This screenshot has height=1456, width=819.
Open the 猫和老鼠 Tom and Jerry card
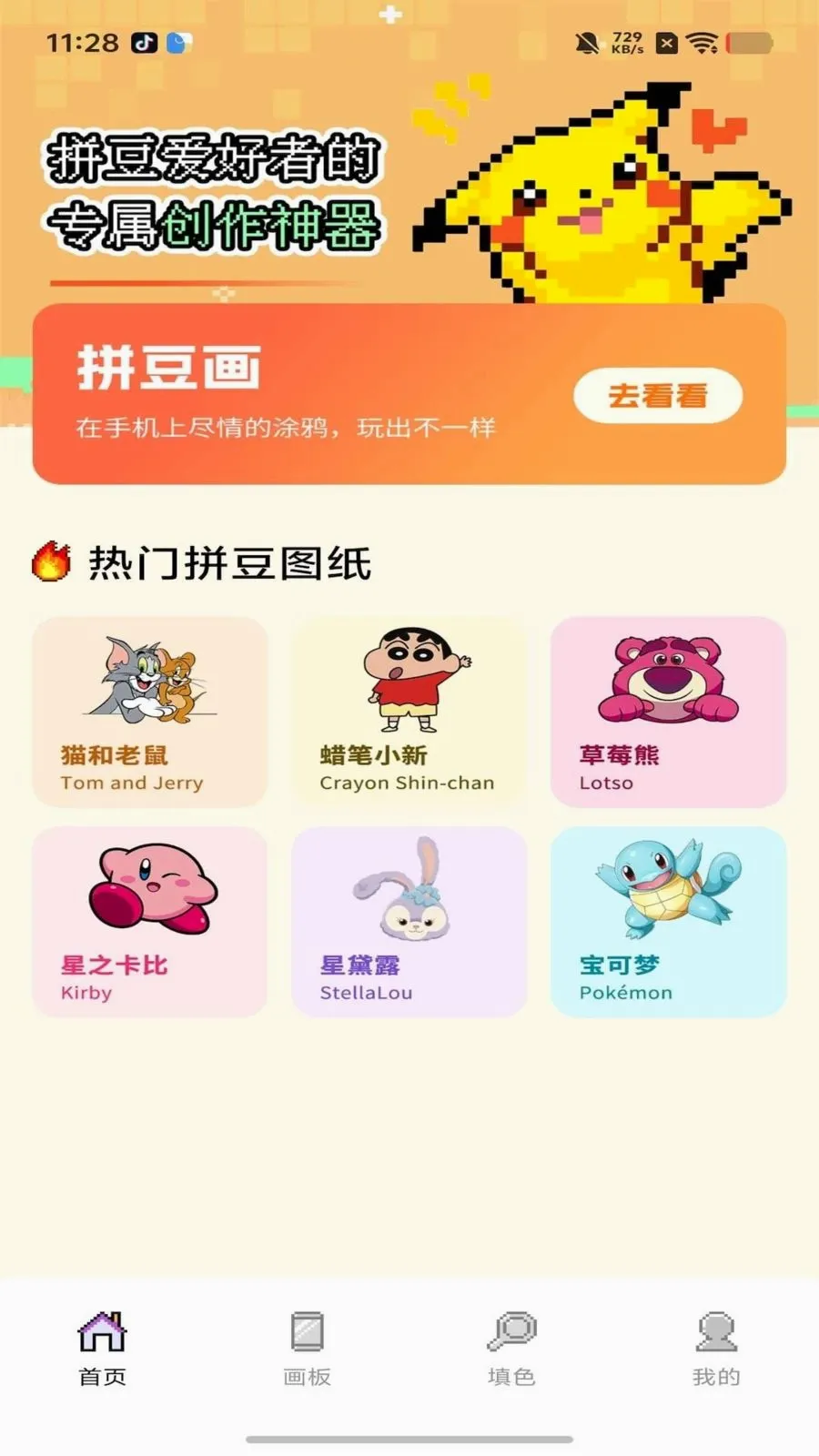tap(150, 712)
